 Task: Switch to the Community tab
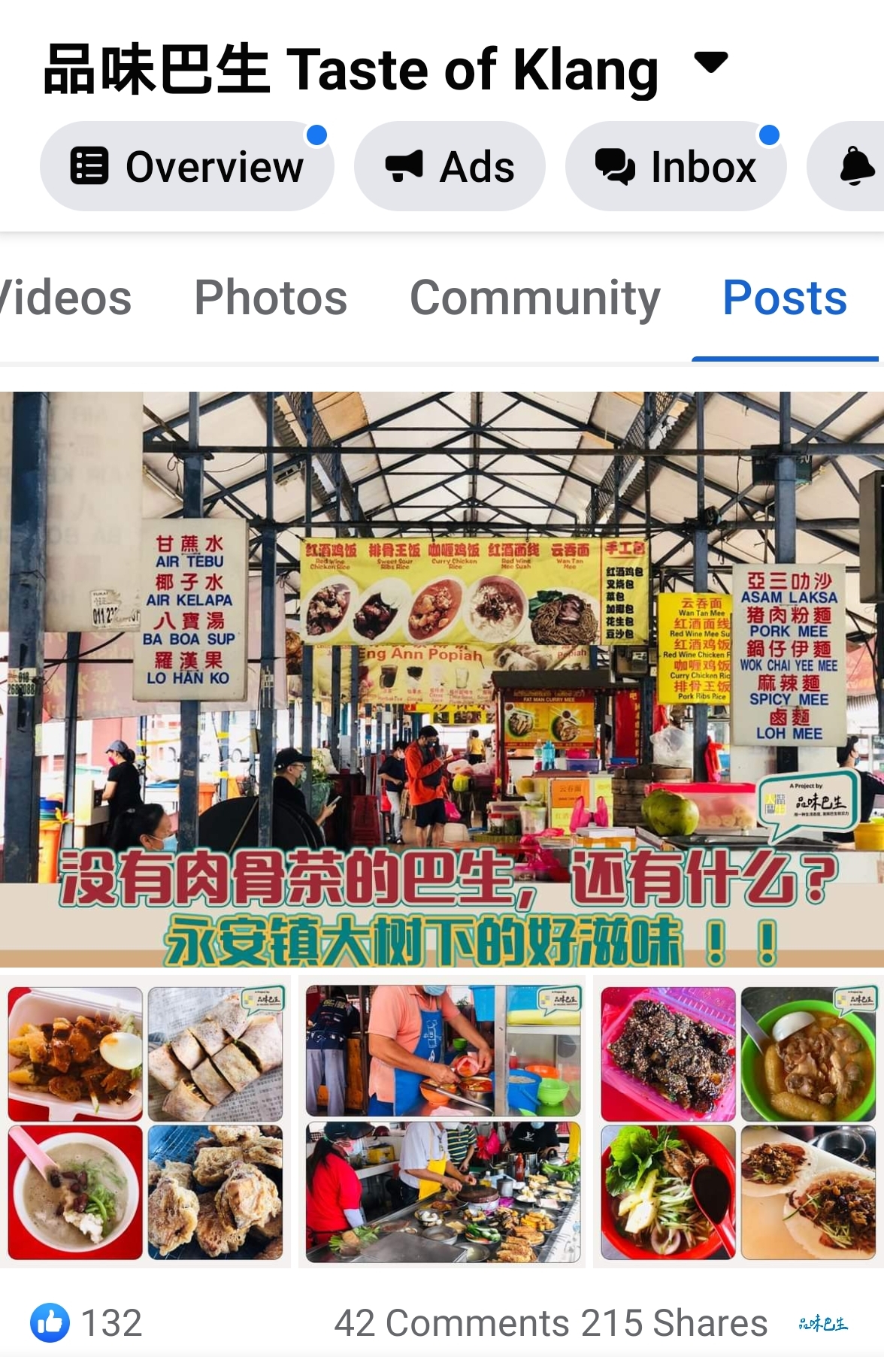534,298
